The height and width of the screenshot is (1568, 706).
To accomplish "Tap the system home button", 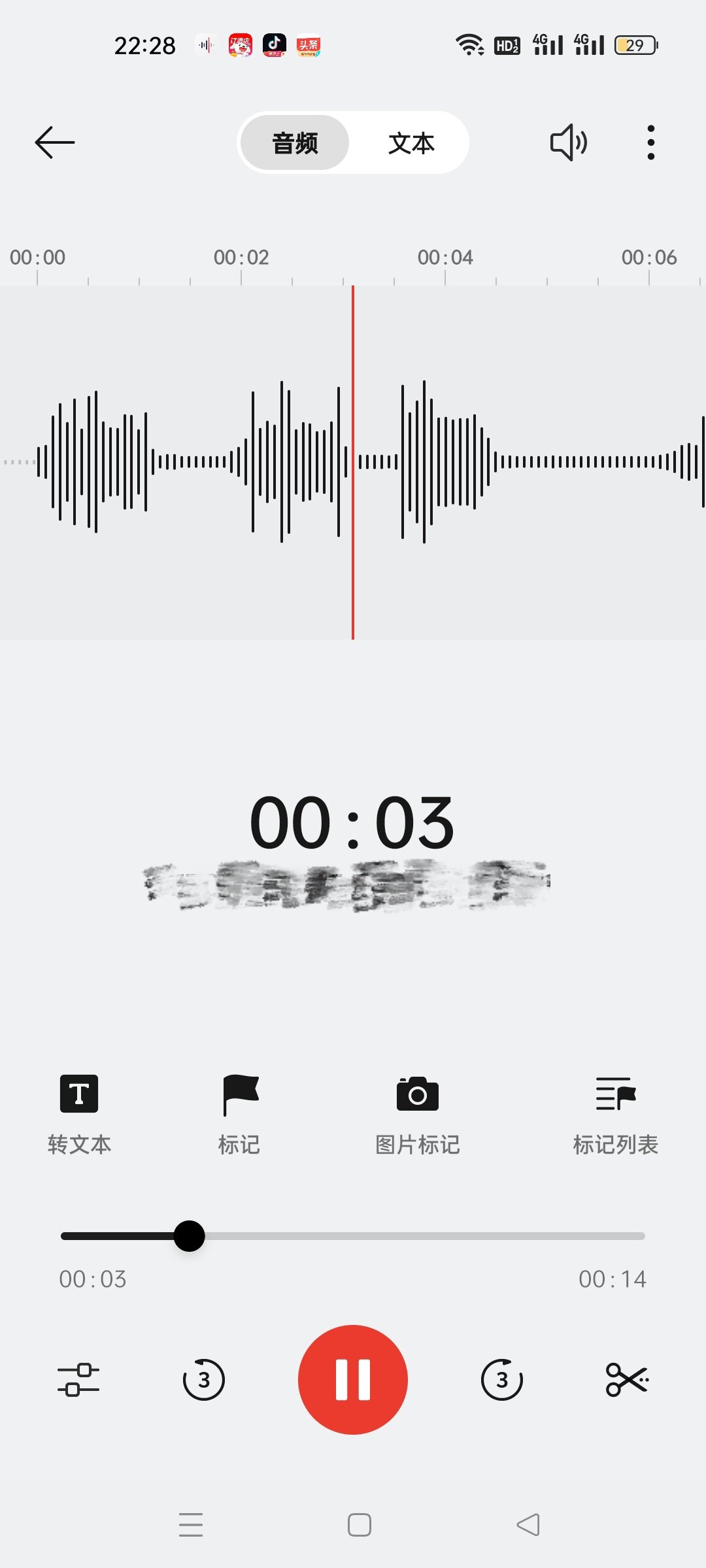I will point(360,1525).
